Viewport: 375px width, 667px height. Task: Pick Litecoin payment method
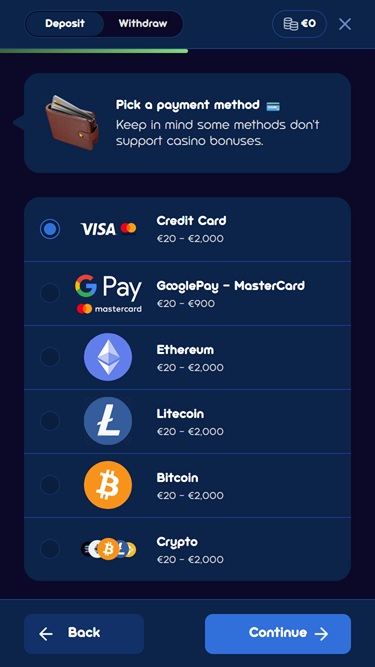tap(188, 422)
